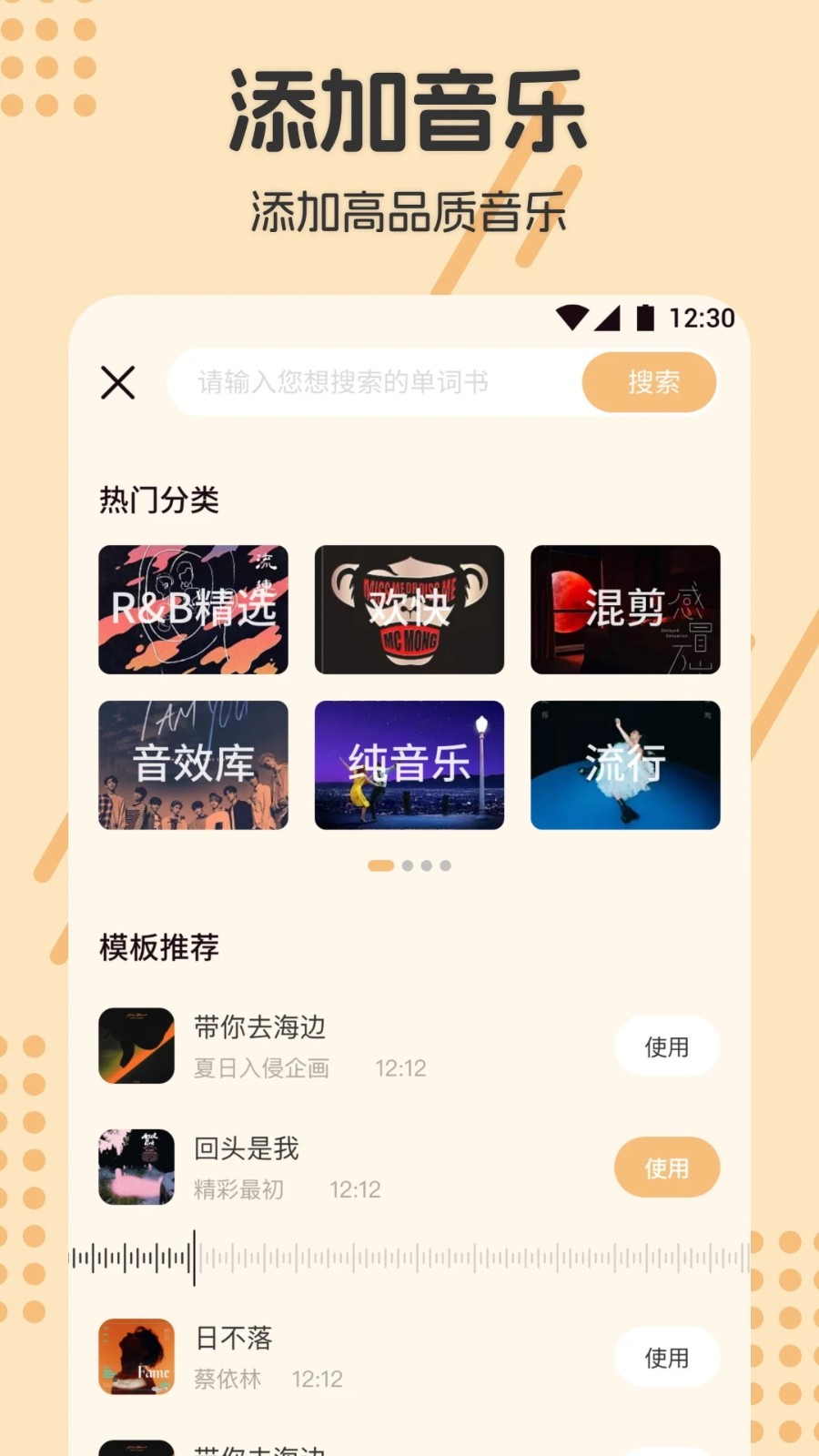The height and width of the screenshot is (1456, 819).
Task: Open the 欢快 music category
Action: point(408,609)
